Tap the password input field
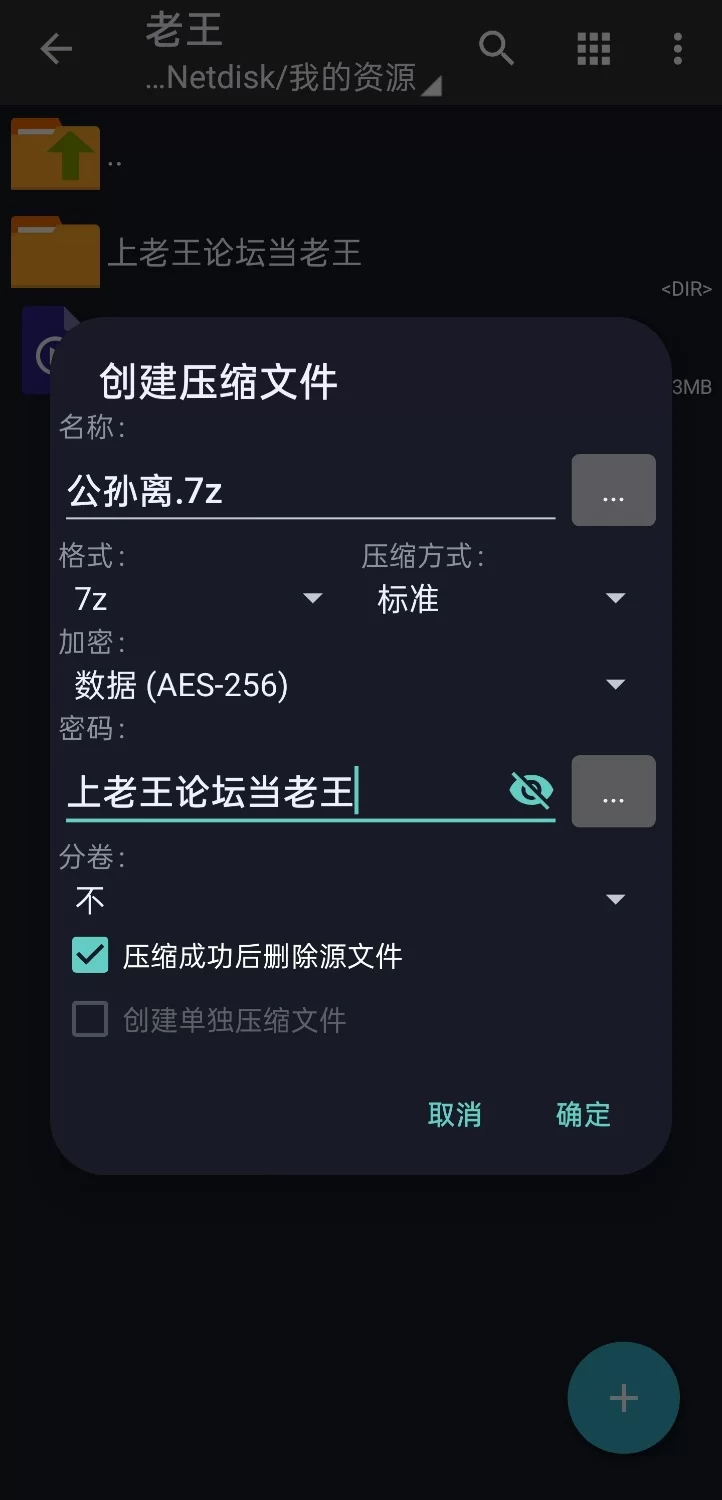Screen dimensions: 722x1500 tap(285, 792)
